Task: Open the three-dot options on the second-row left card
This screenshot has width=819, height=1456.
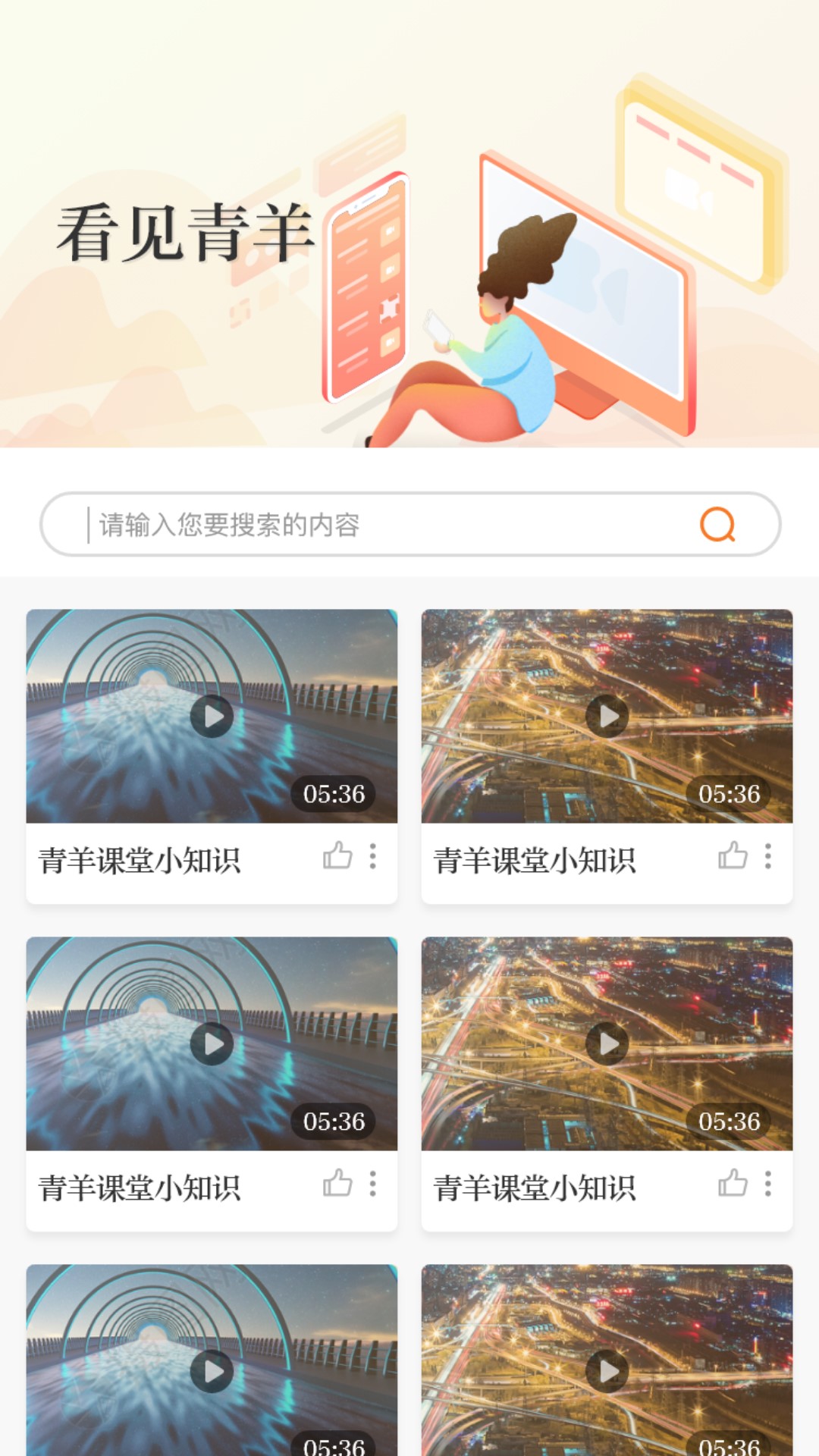Action: click(x=373, y=1184)
